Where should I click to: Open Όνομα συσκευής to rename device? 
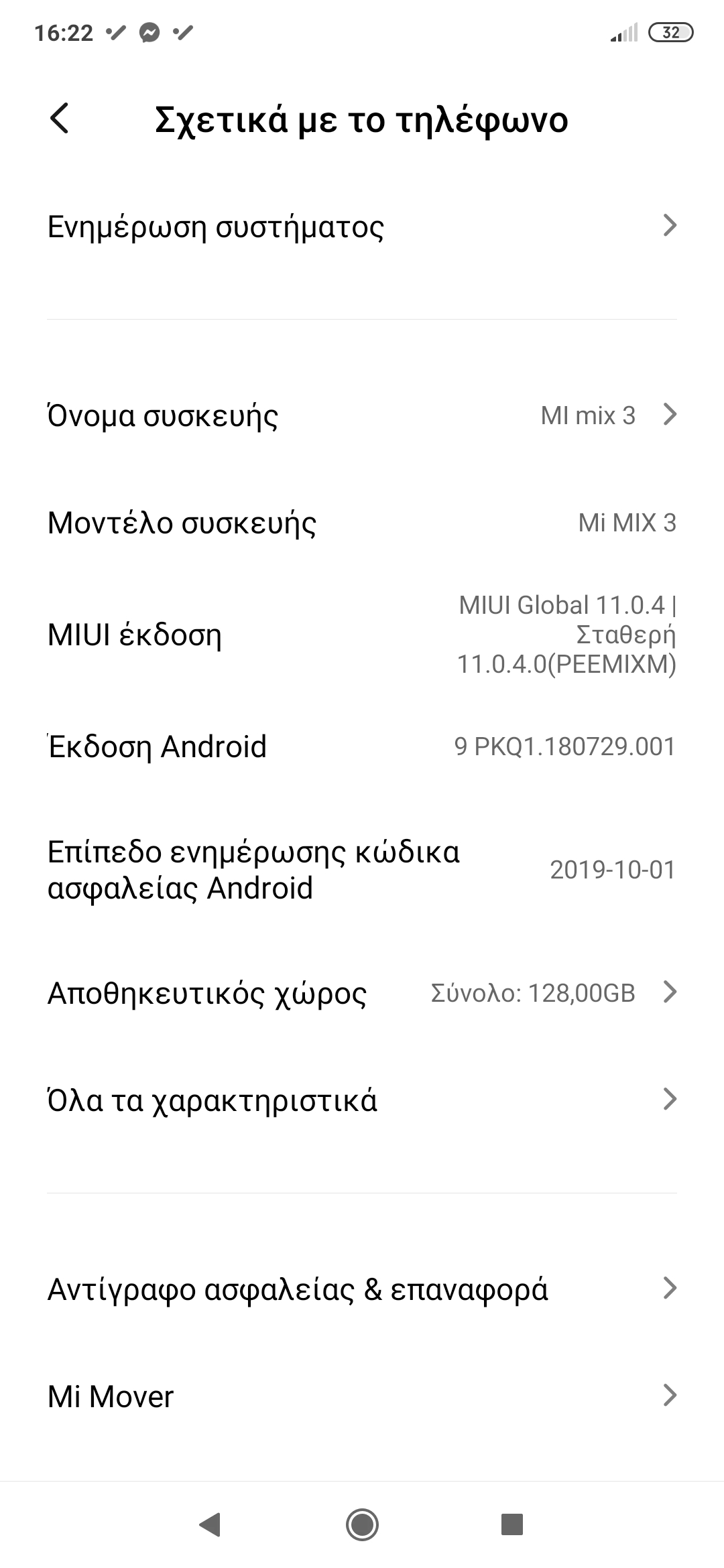click(362, 415)
